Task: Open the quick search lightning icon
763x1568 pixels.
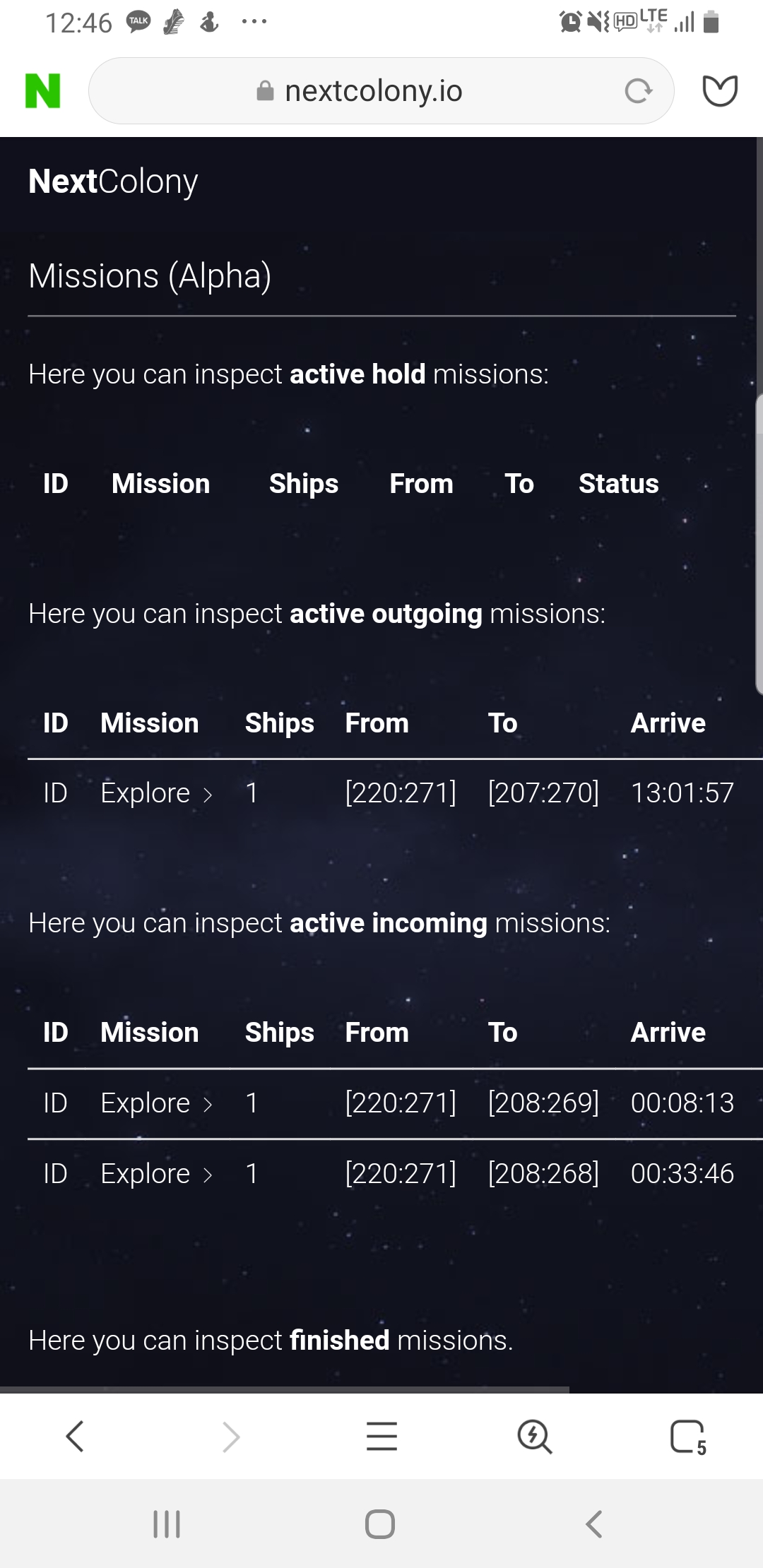Action: coord(534,1436)
